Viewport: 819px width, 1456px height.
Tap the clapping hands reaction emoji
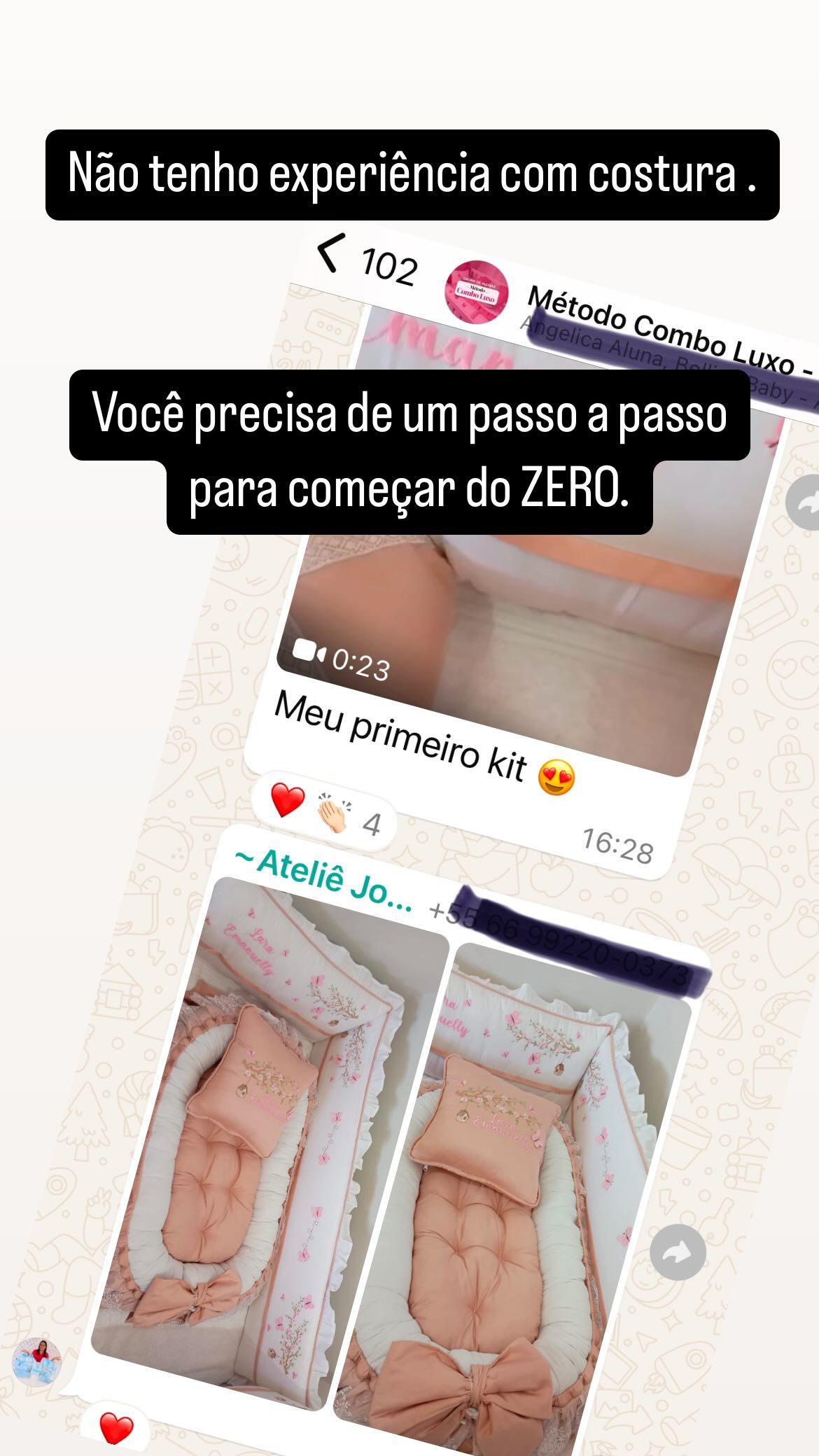pos(335,815)
